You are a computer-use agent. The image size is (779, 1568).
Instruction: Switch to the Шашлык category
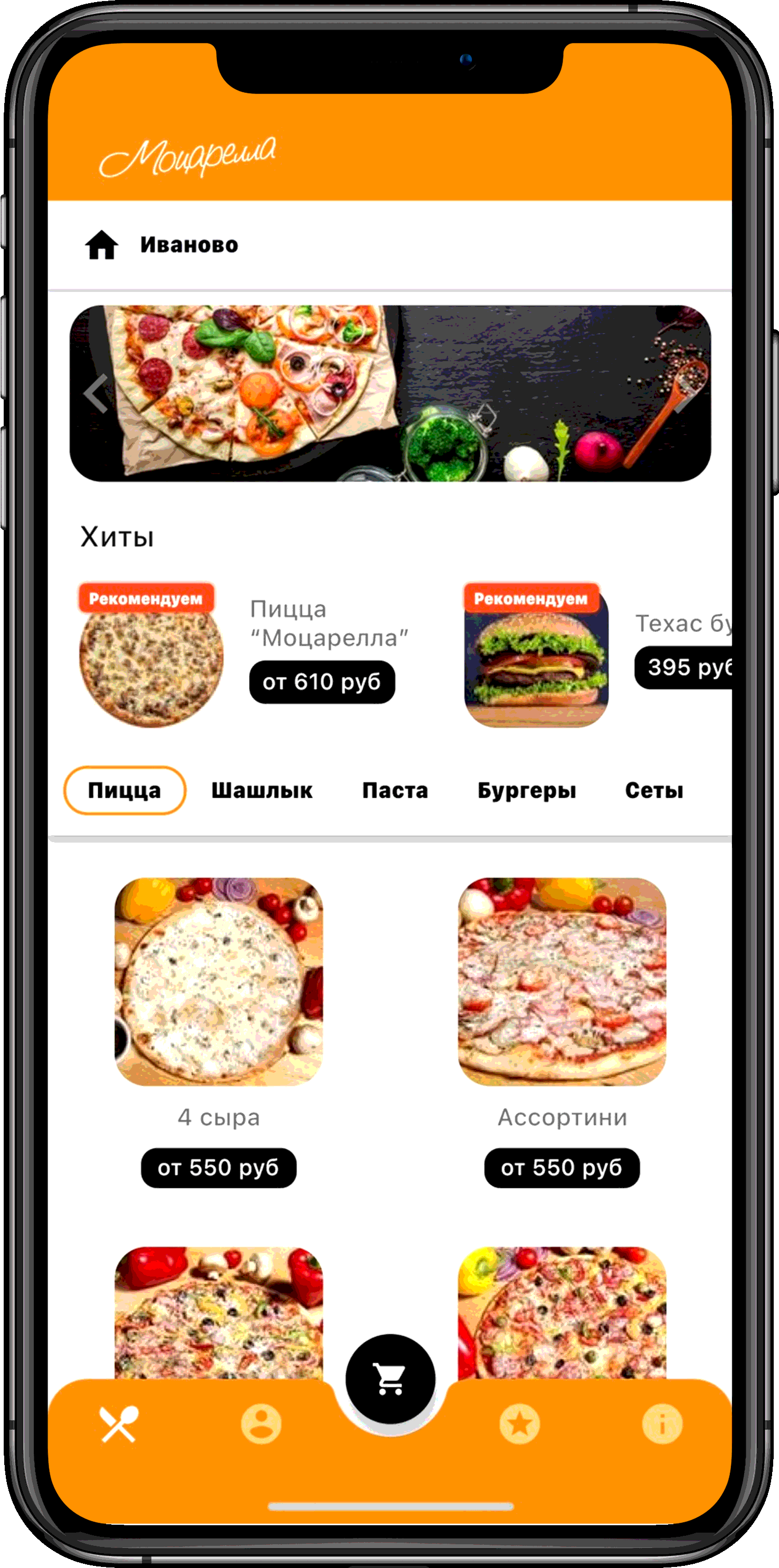262,790
